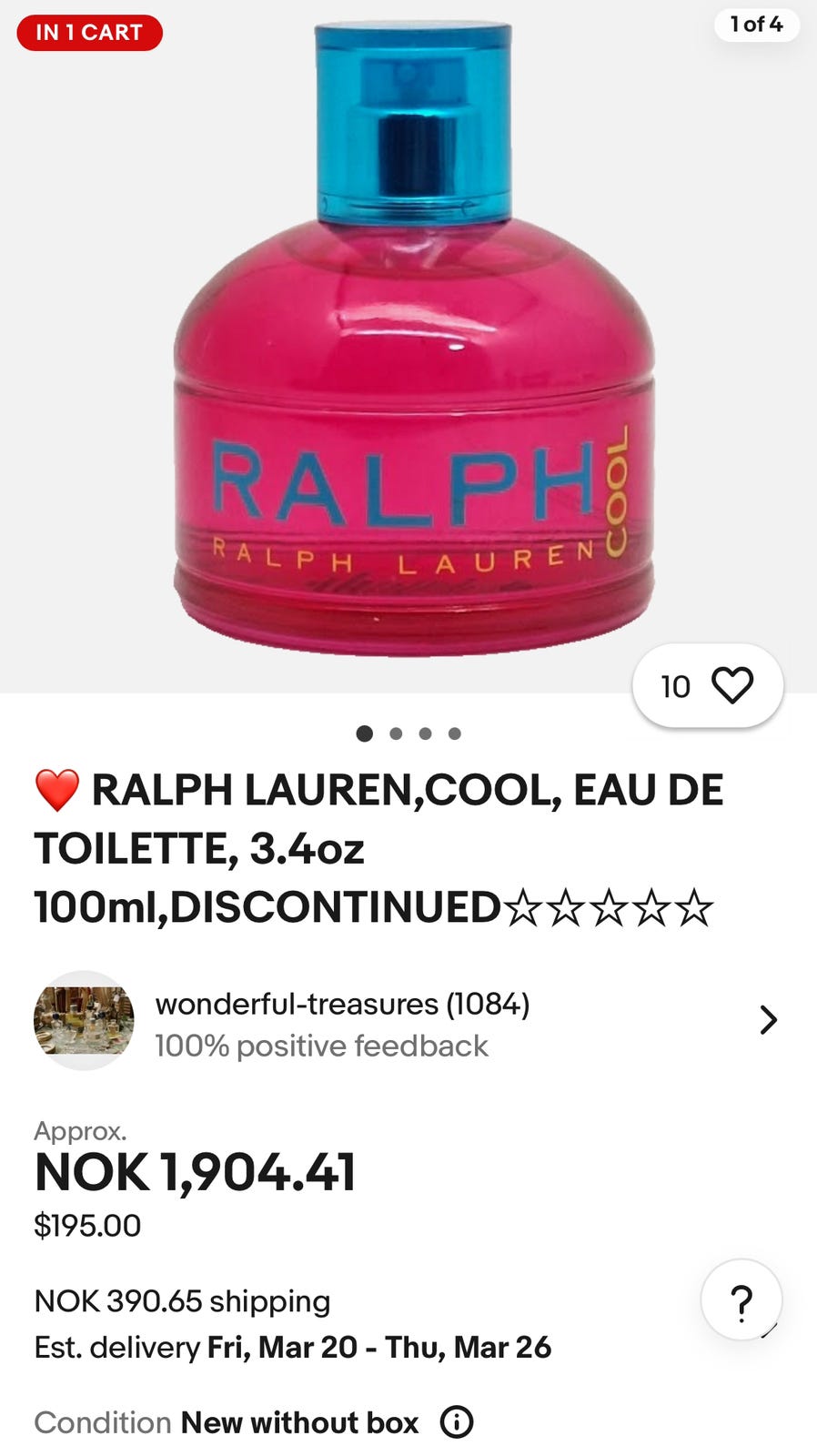Screen dimensions: 817x1456
Task: Click the 100% positive feedback link
Action: (322, 1046)
